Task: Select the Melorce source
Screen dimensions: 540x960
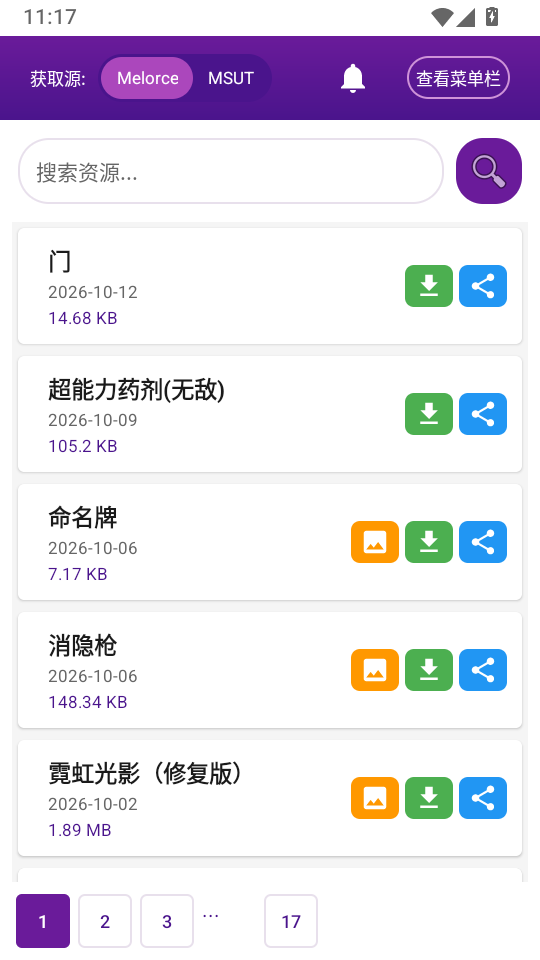Action: tap(148, 78)
